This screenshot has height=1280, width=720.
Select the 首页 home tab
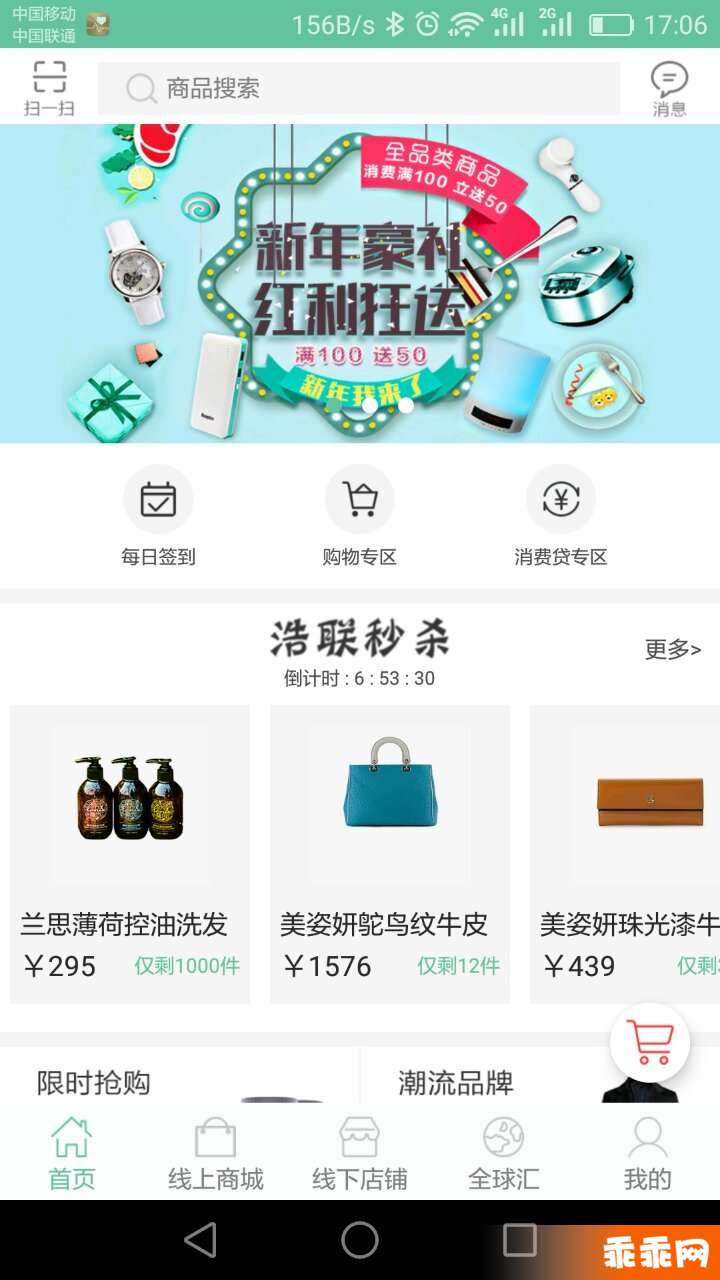click(72, 1153)
